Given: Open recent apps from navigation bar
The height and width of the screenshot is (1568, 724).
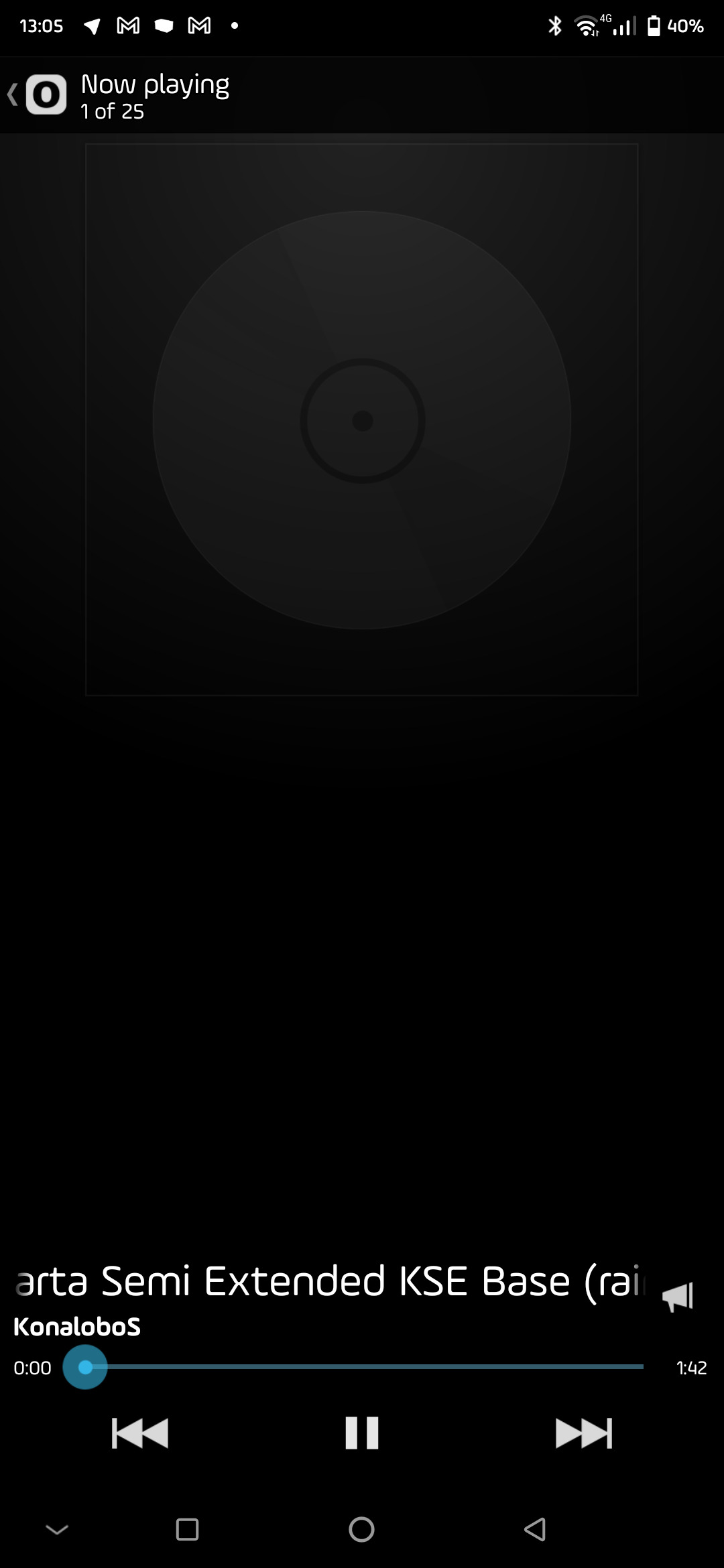Looking at the screenshot, I should pos(187,1529).
